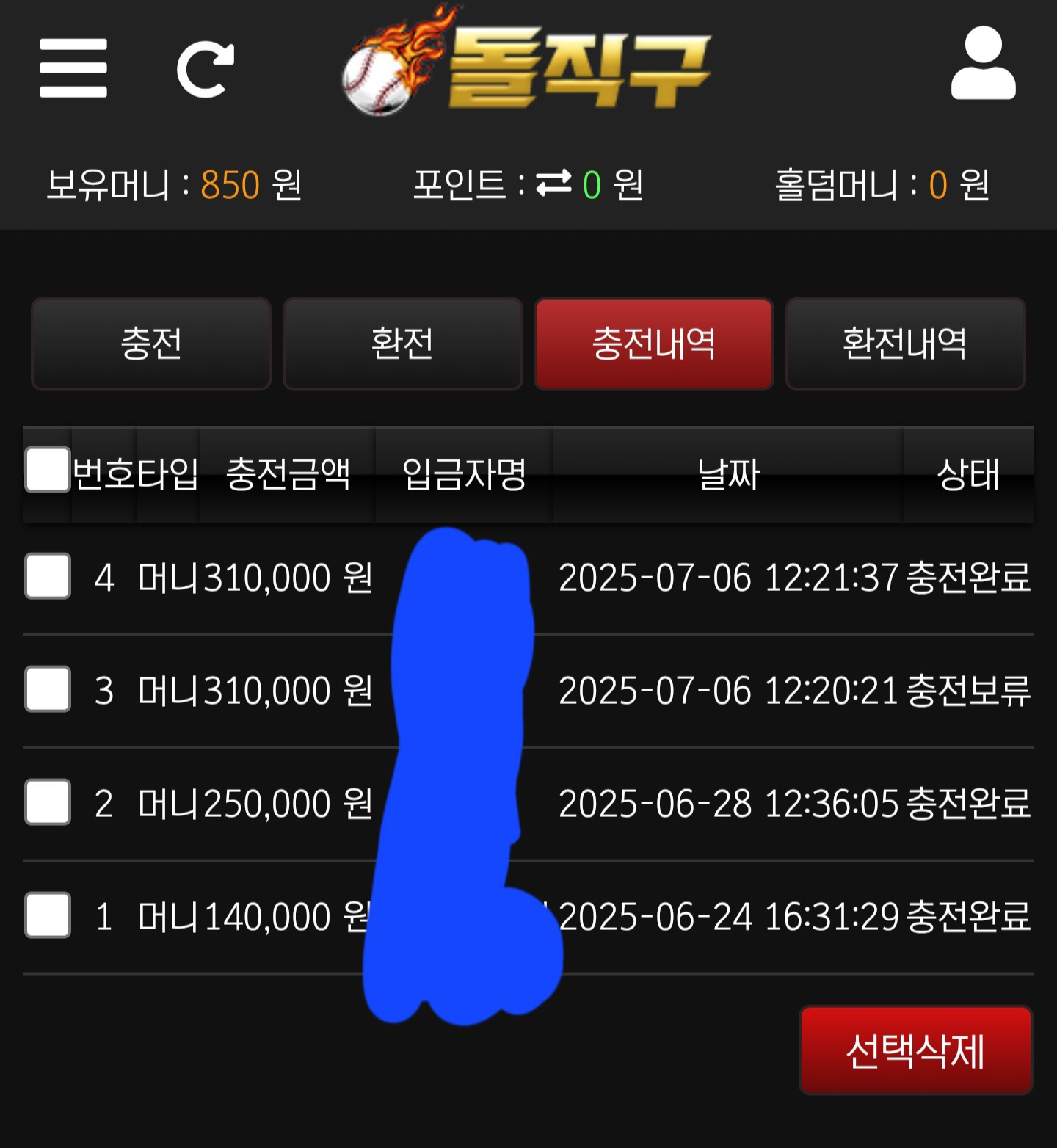Screen dimensions: 1057x1148
Task: Tap the 선택삭제 button
Action: tap(915, 1050)
